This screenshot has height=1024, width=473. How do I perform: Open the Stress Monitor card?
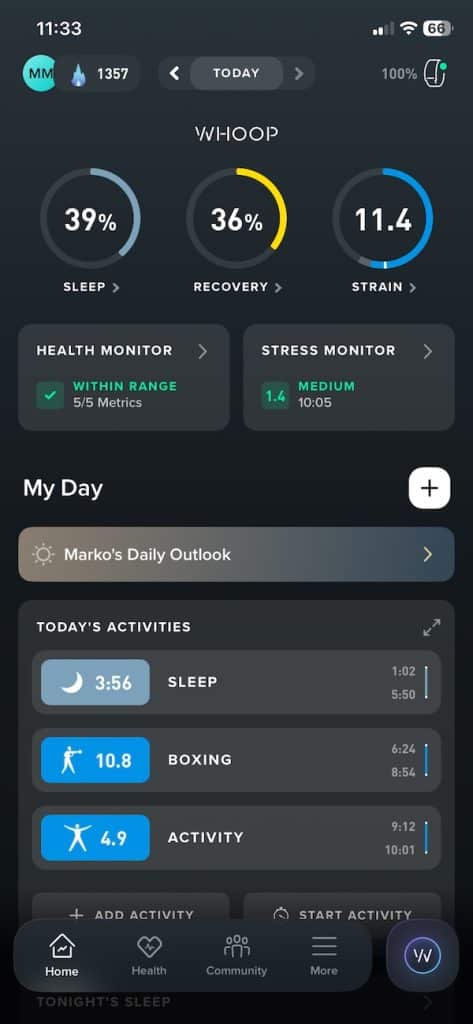point(349,377)
